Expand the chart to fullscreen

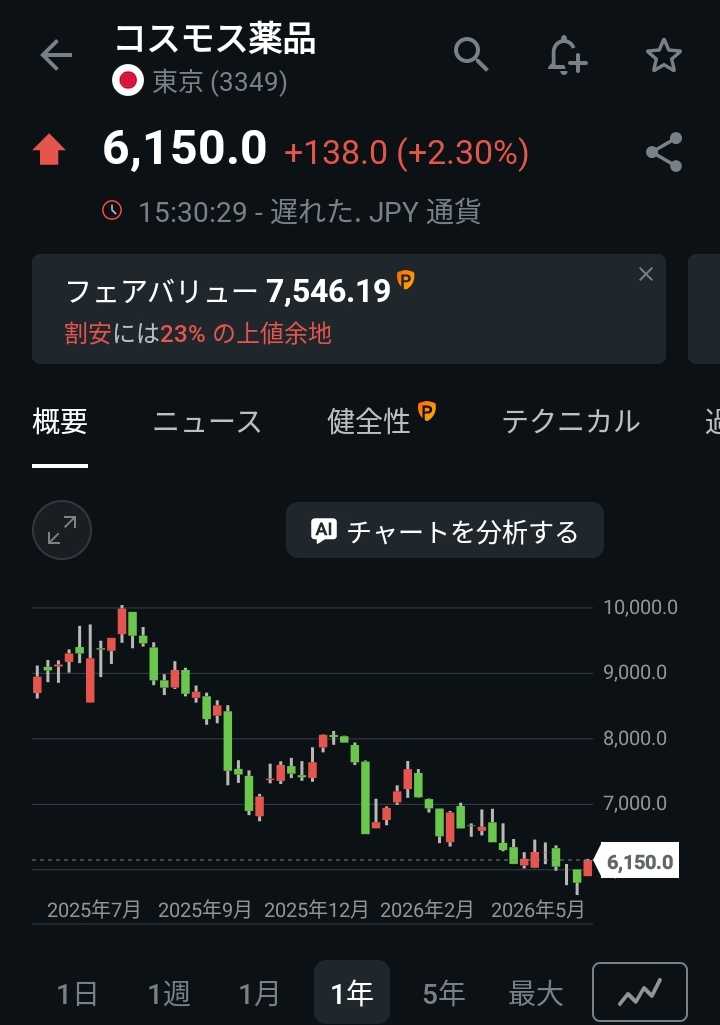[x=62, y=530]
